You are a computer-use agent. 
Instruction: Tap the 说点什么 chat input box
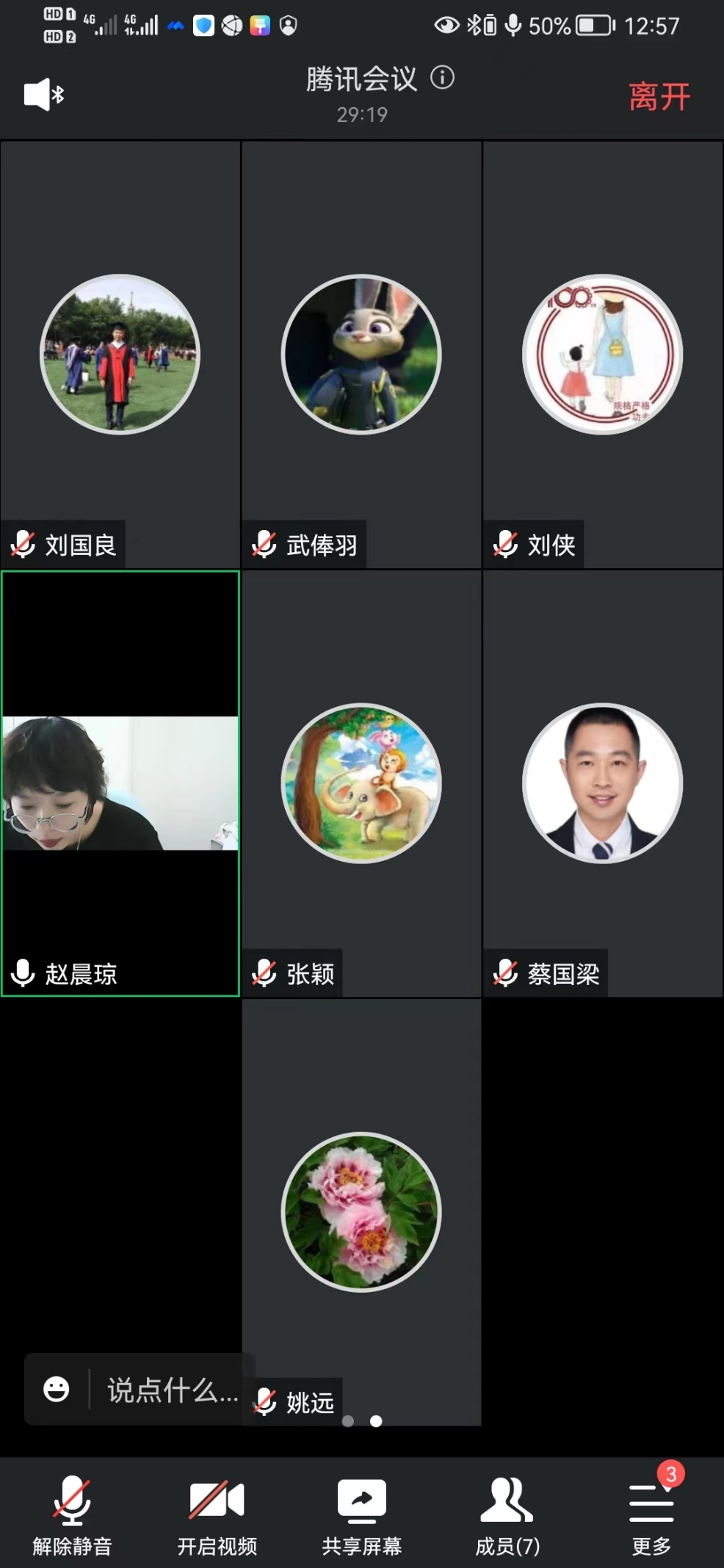pyautogui.click(x=173, y=1390)
